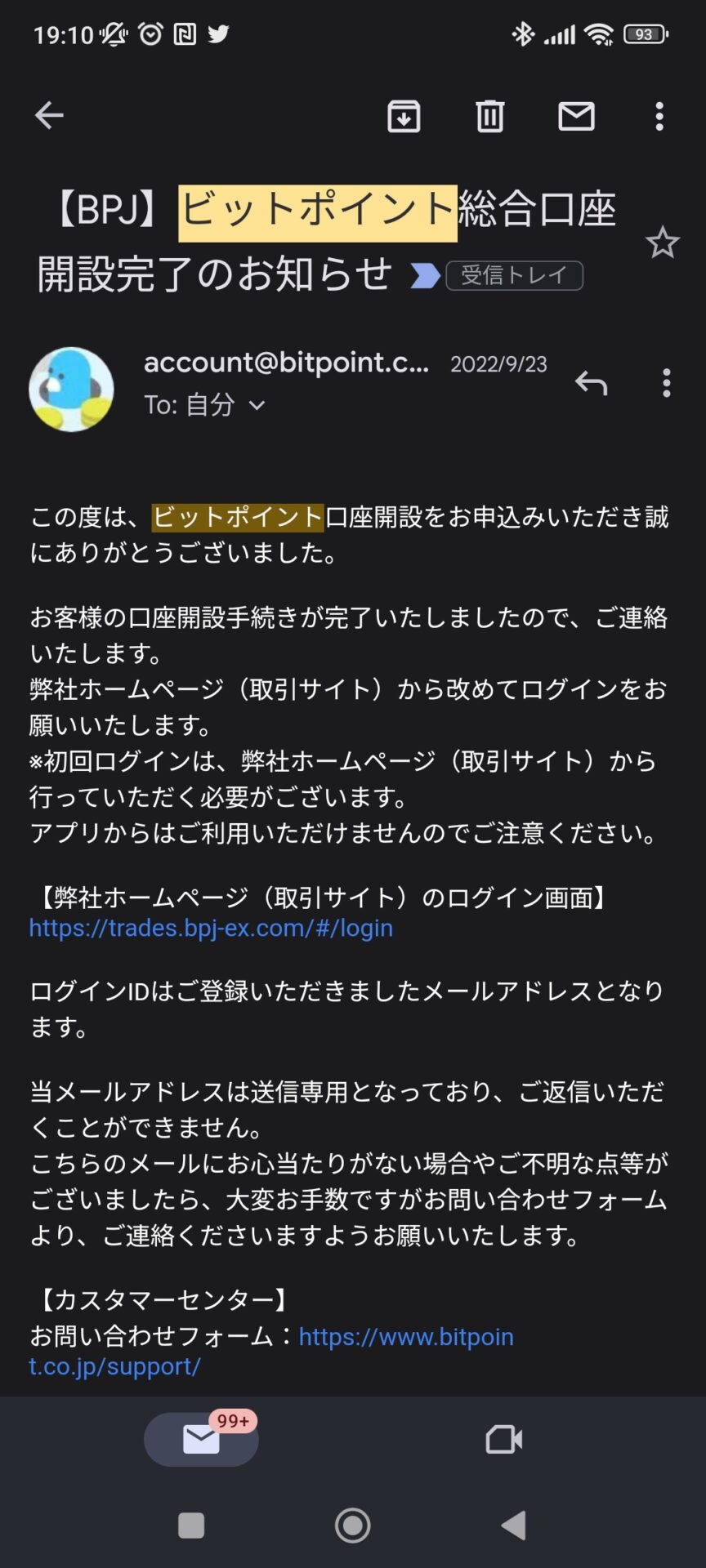
Task: Delete this email
Action: [490, 116]
